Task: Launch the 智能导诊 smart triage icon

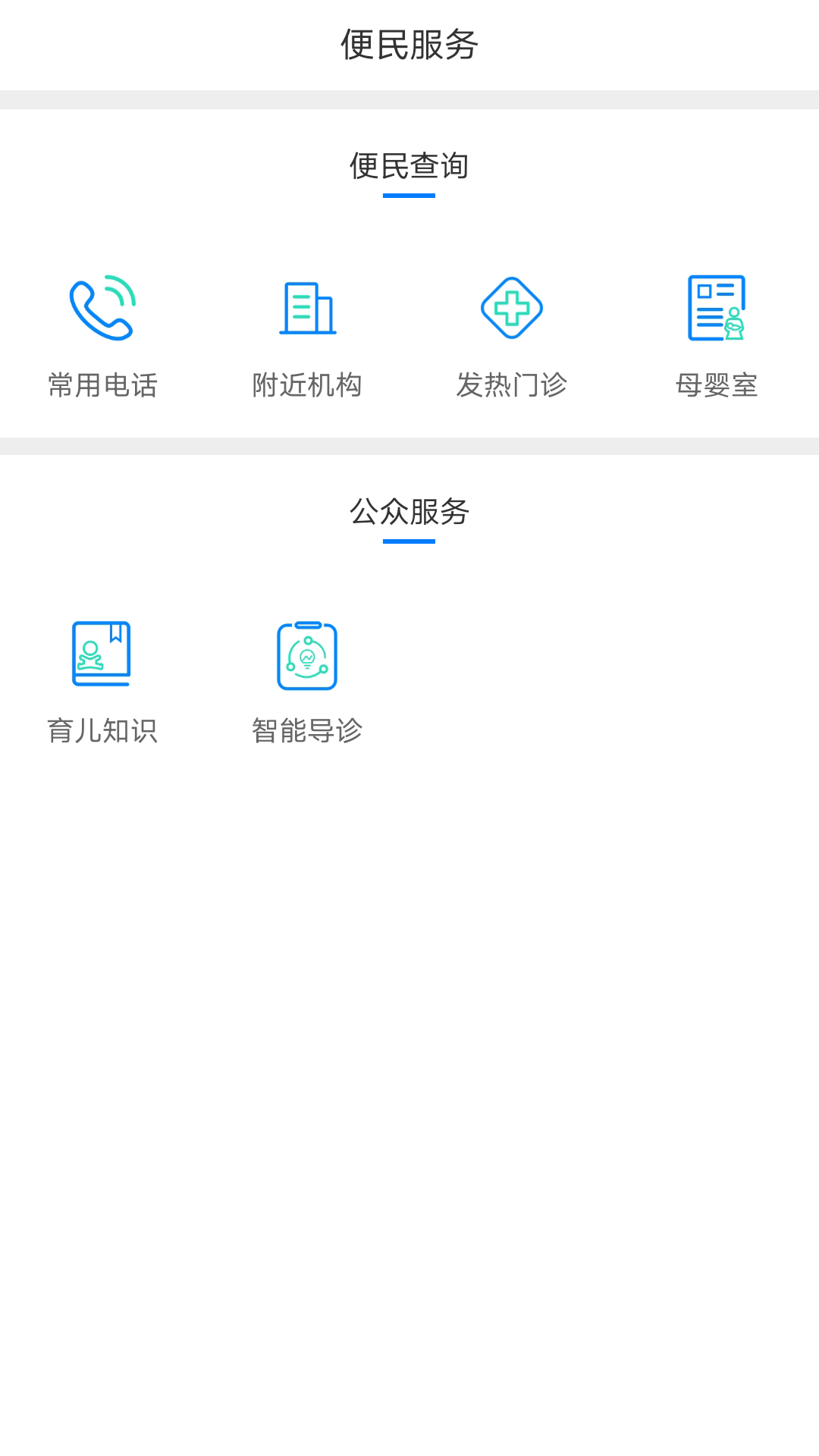Action: tap(307, 657)
